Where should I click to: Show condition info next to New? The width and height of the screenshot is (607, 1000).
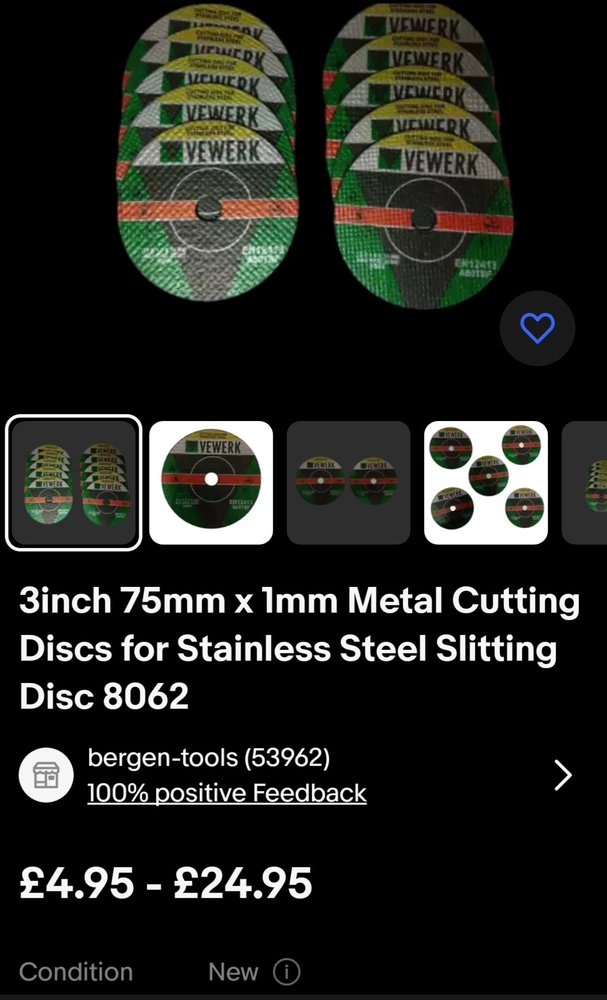click(286, 972)
